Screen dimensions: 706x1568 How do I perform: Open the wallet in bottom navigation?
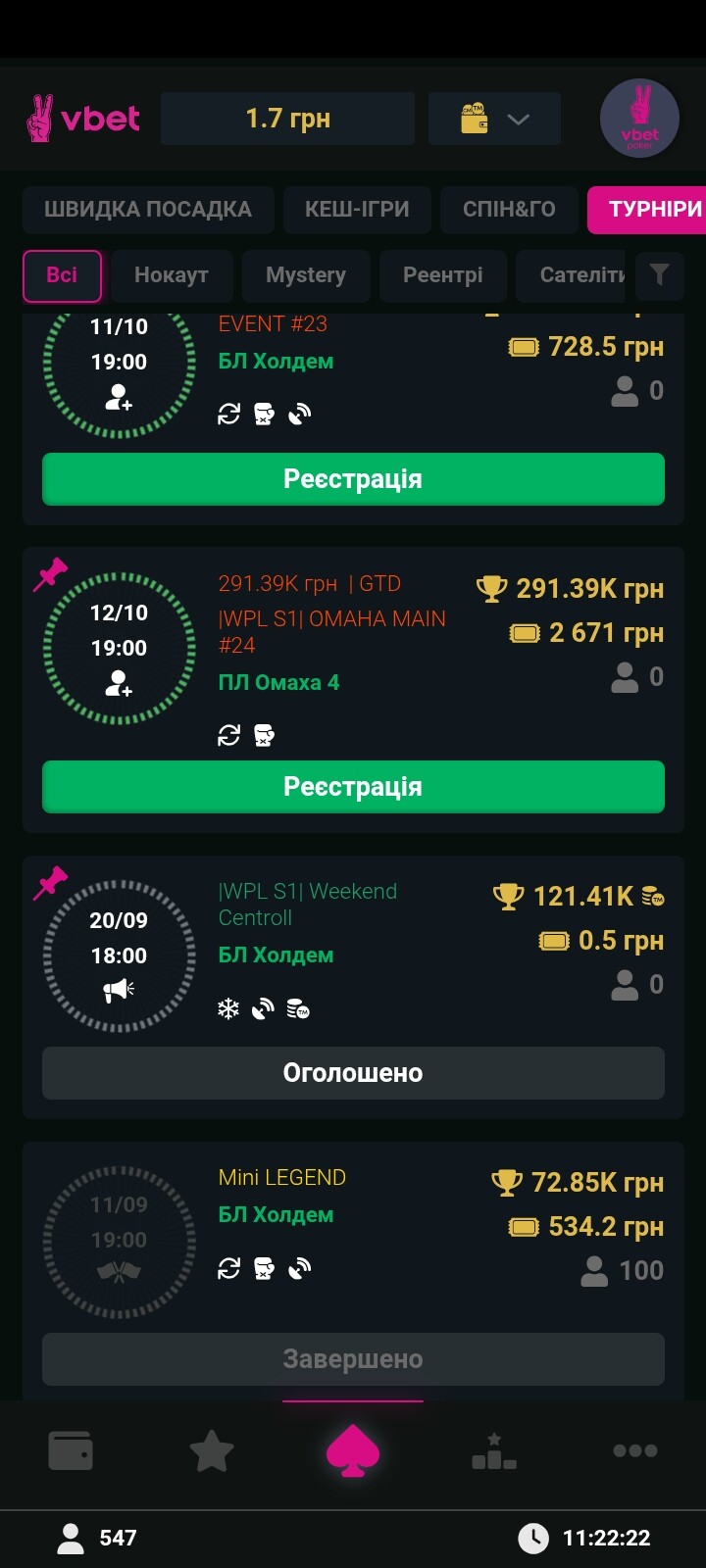pos(71,1450)
